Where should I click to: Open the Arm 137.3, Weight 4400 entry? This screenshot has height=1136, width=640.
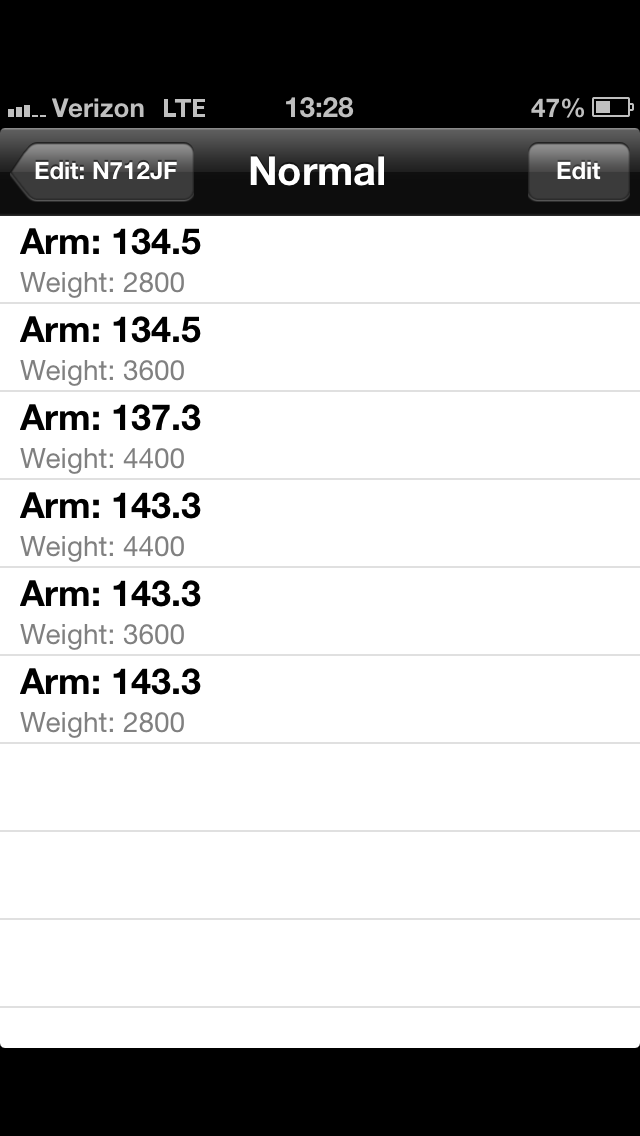320,436
